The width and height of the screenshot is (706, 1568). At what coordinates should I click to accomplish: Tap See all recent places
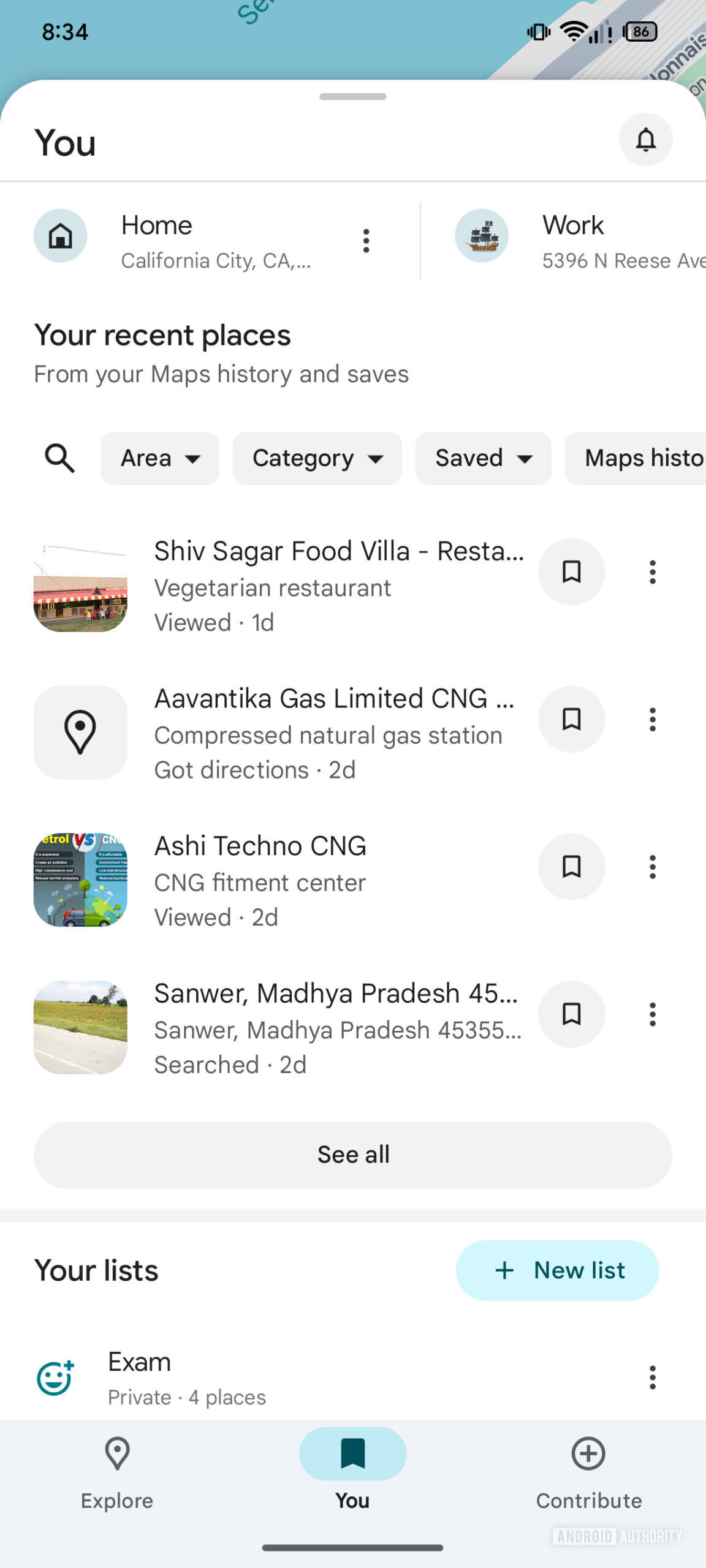pyautogui.click(x=353, y=1154)
